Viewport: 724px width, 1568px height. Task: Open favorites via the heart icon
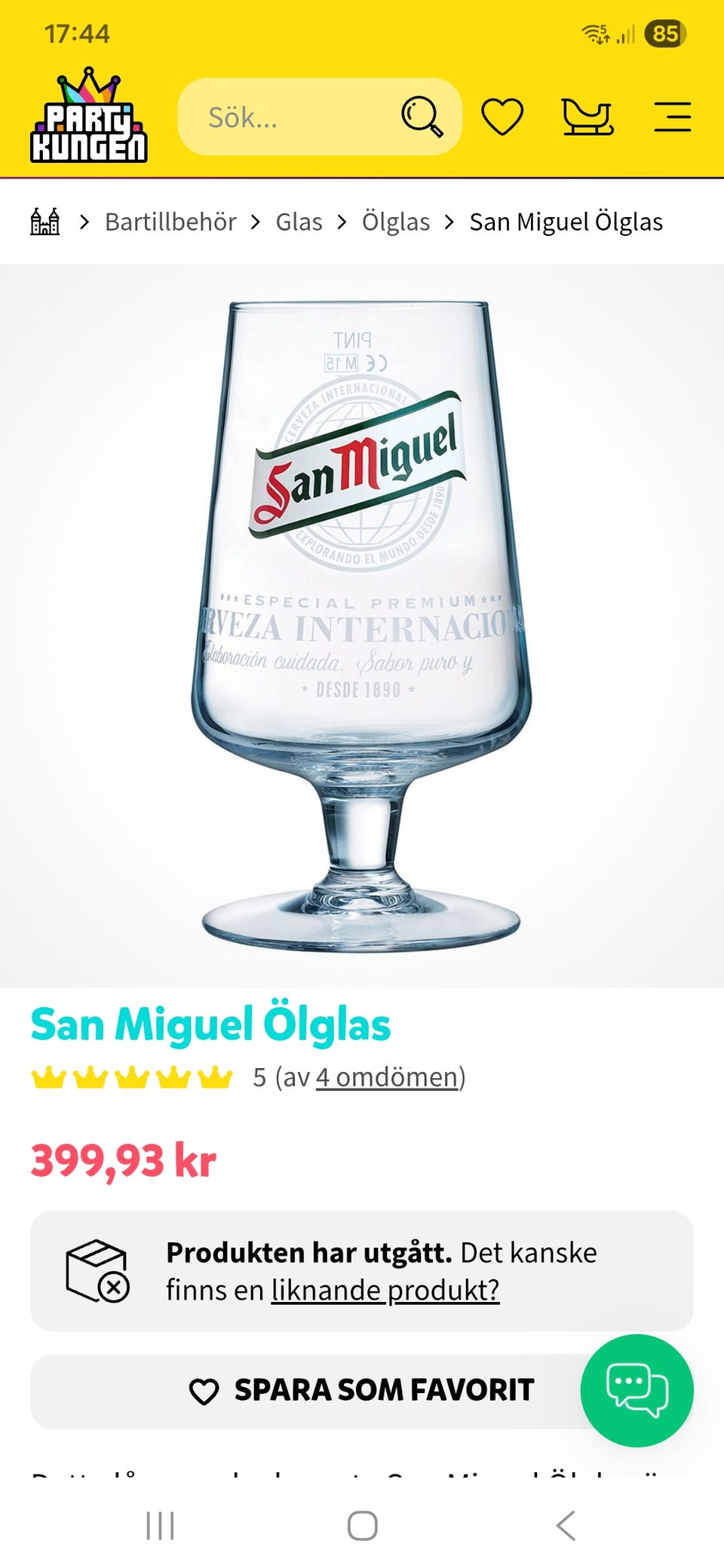(x=502, y=117)
